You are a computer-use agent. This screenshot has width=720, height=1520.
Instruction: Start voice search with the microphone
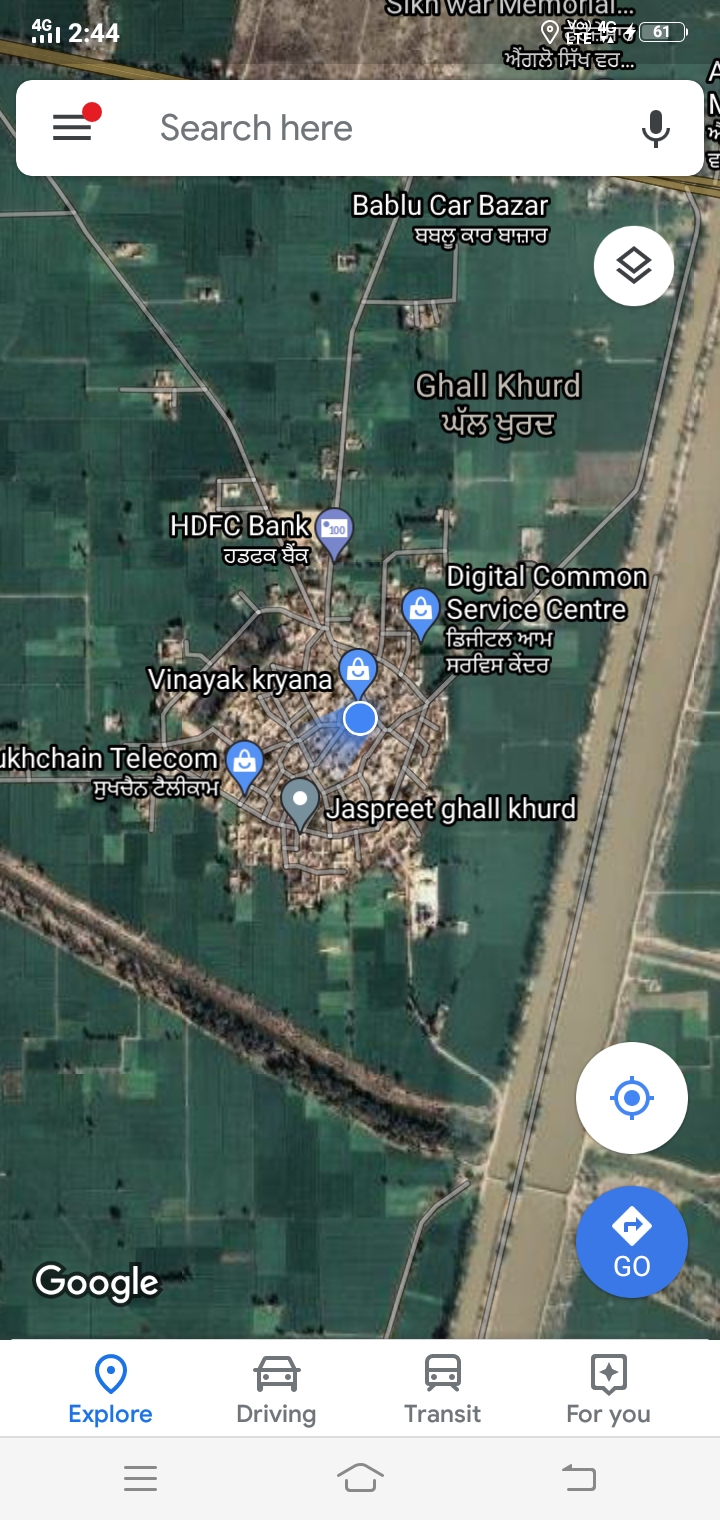(x=655, y=128)
